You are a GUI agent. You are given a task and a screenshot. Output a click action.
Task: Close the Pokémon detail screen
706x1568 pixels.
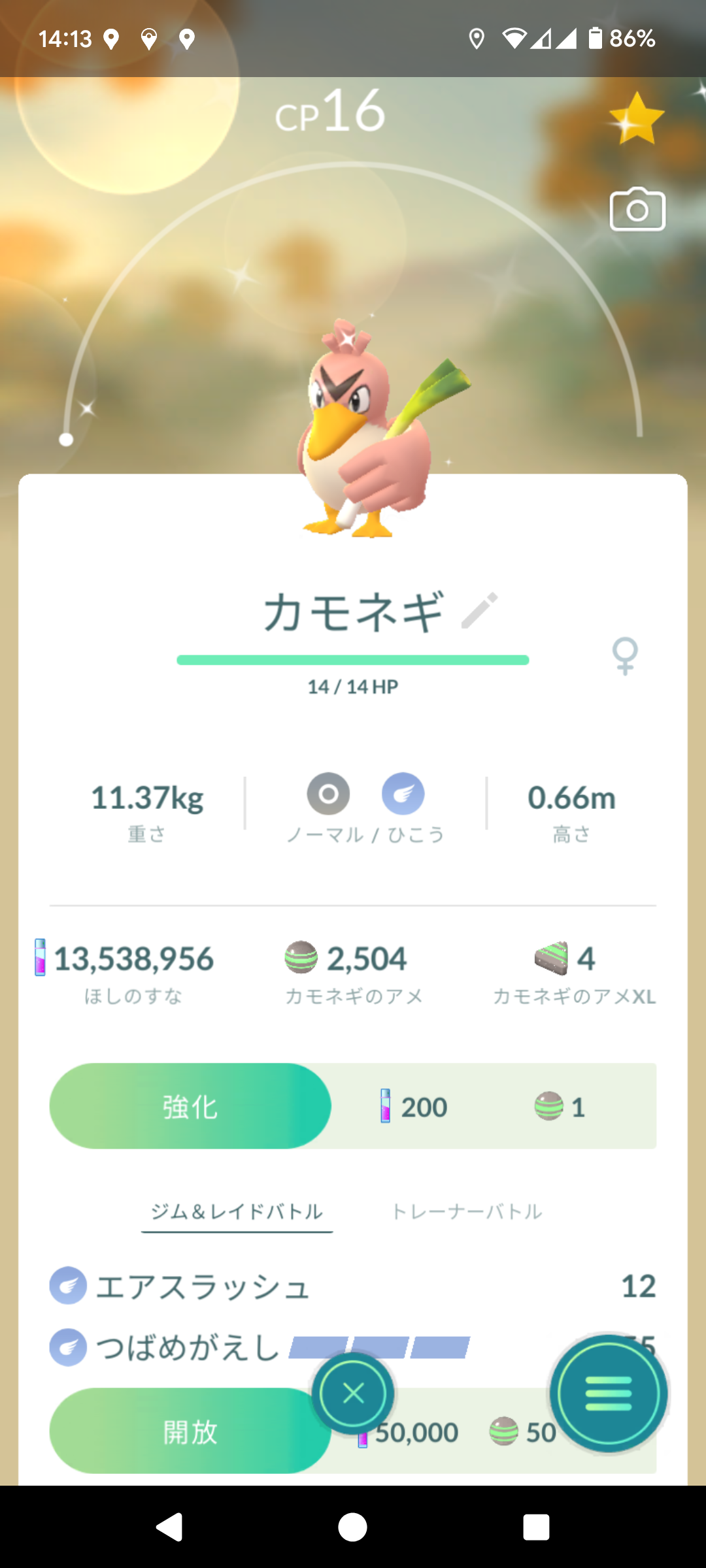353,1394
